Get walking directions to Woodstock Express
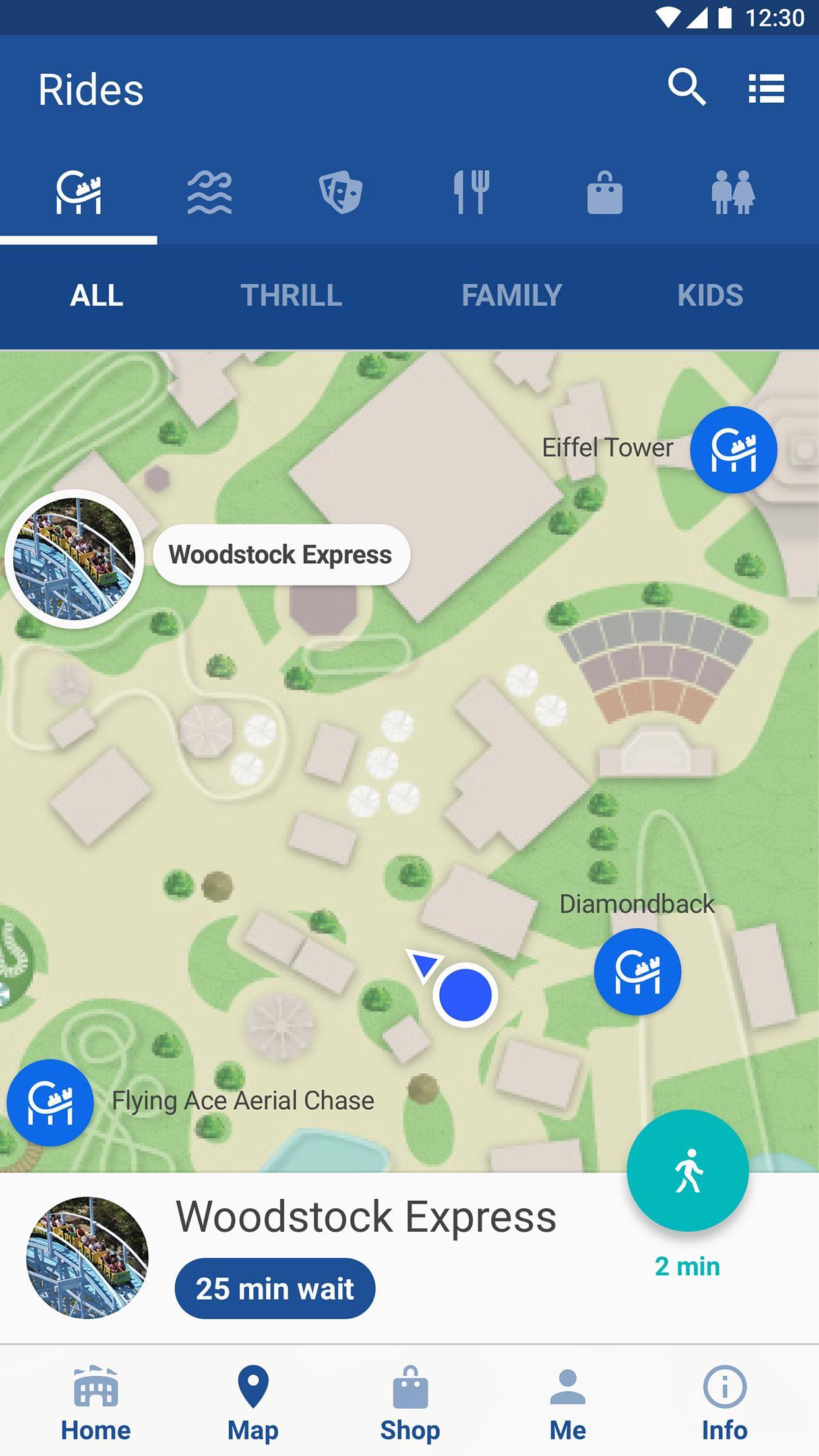The width and height of the screenshot is (819, 1456). click(x=688, y=1170)
